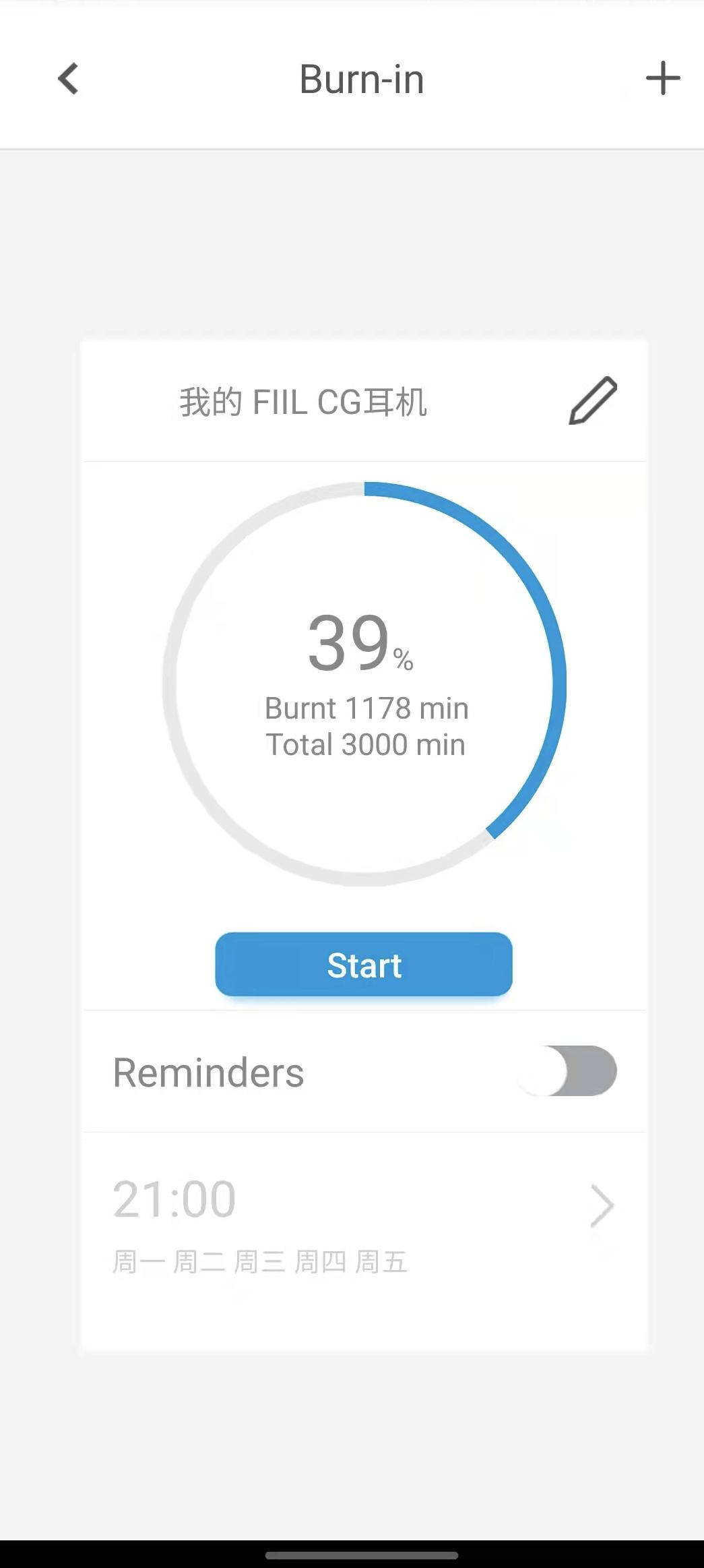
Task: Edit the headphone name with the pencil
Action: [593, 401]
